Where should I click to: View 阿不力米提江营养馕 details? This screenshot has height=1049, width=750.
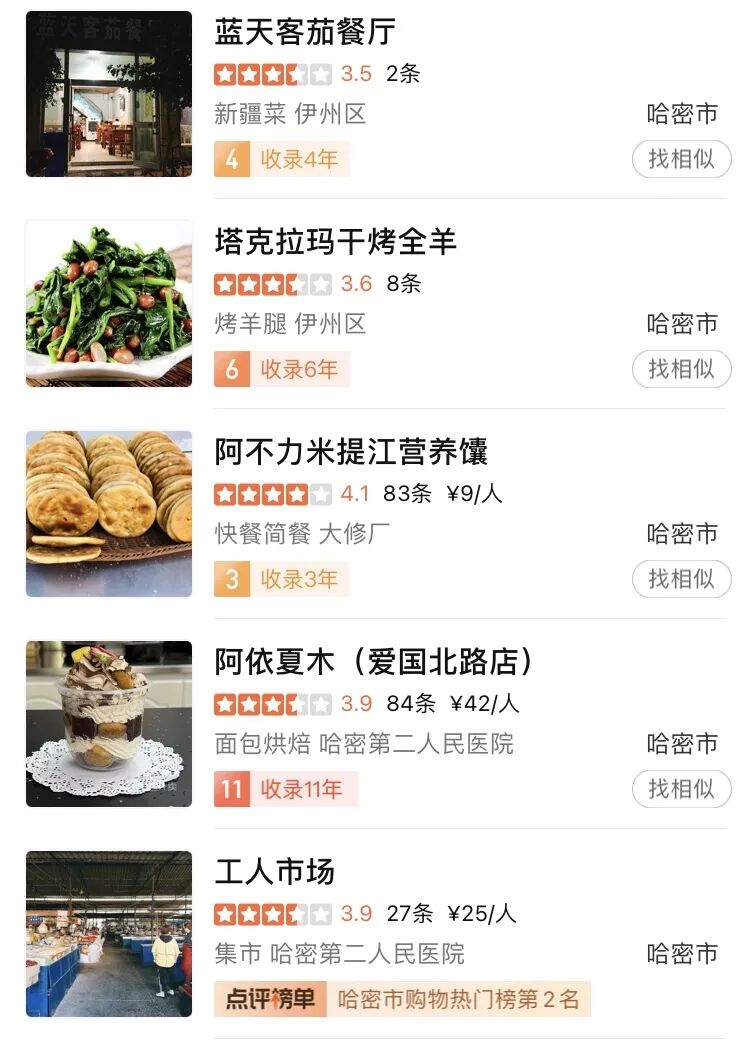(x=351, y=452)
